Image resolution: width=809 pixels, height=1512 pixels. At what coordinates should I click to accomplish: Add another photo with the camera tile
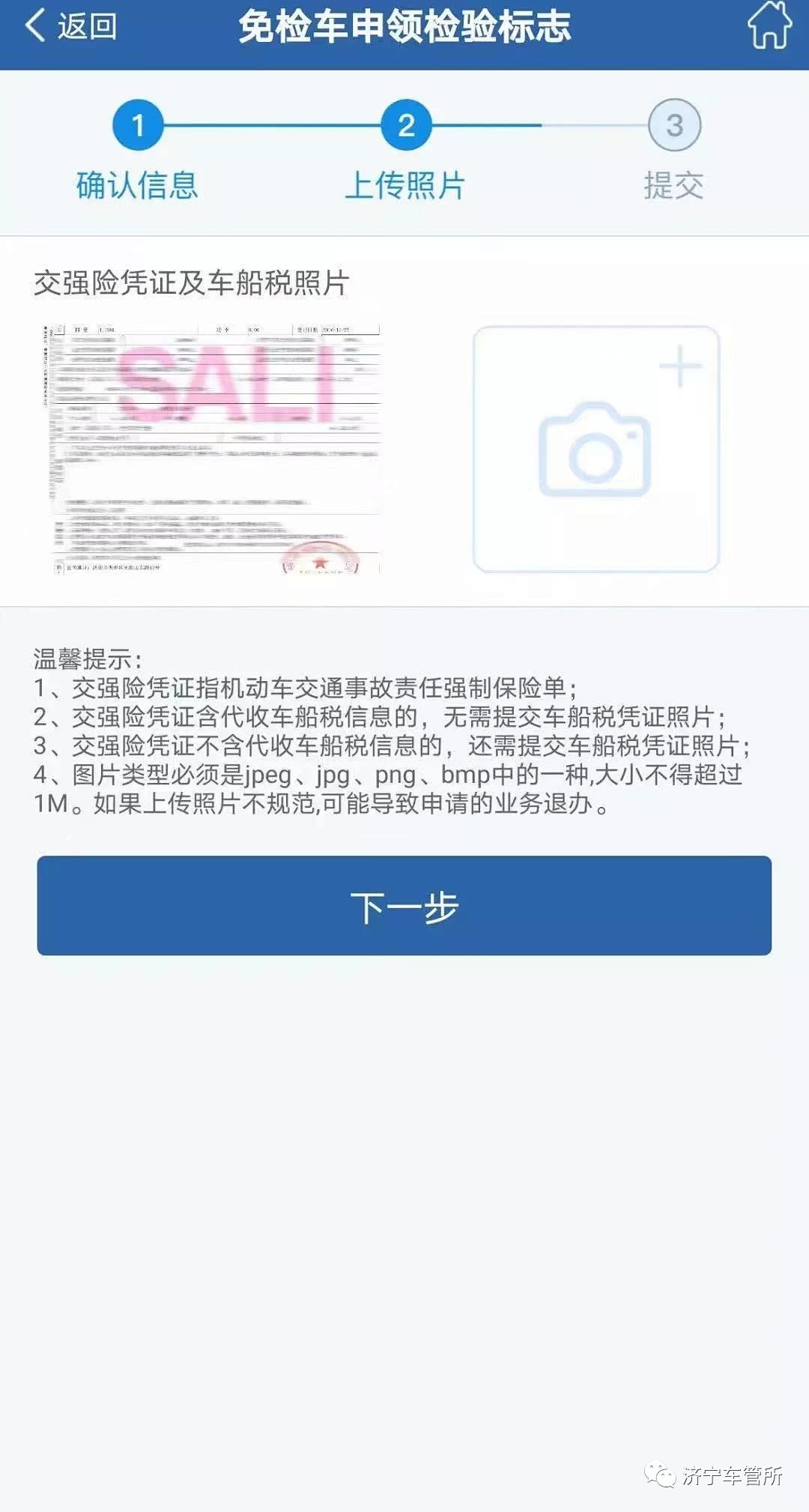(596, 450)
